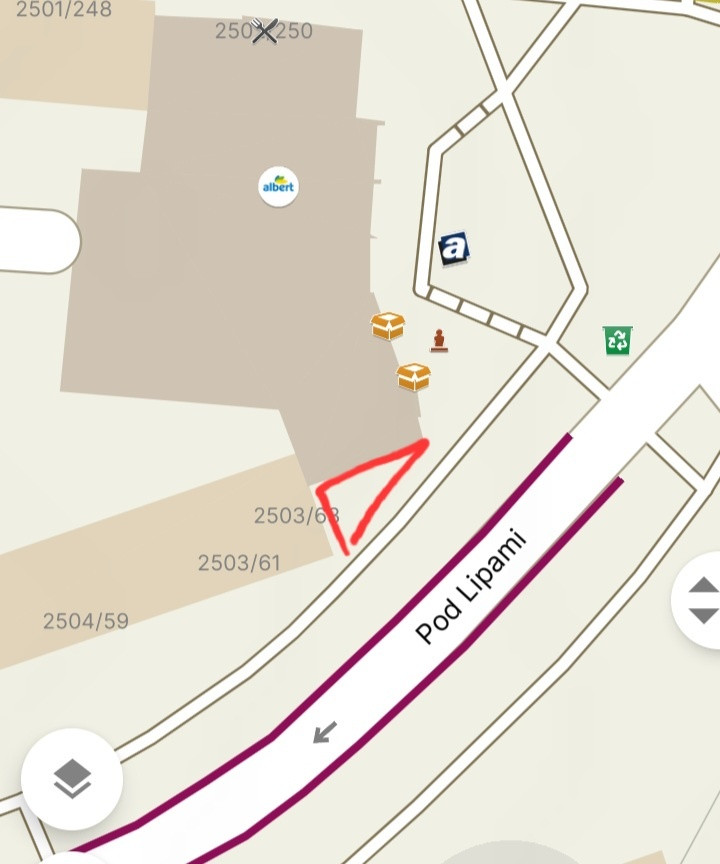Open the map layers button

(72, 779)
